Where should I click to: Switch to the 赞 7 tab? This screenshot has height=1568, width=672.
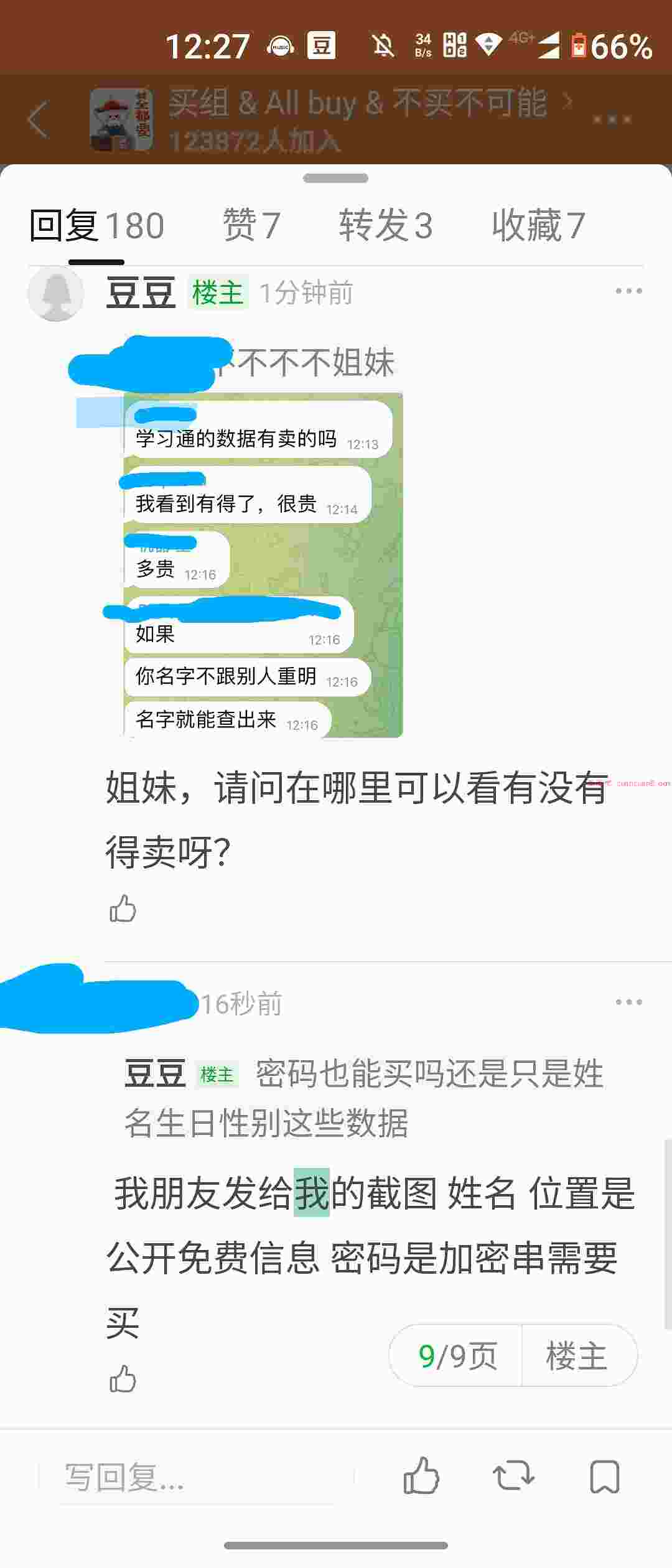pos(251,225)
